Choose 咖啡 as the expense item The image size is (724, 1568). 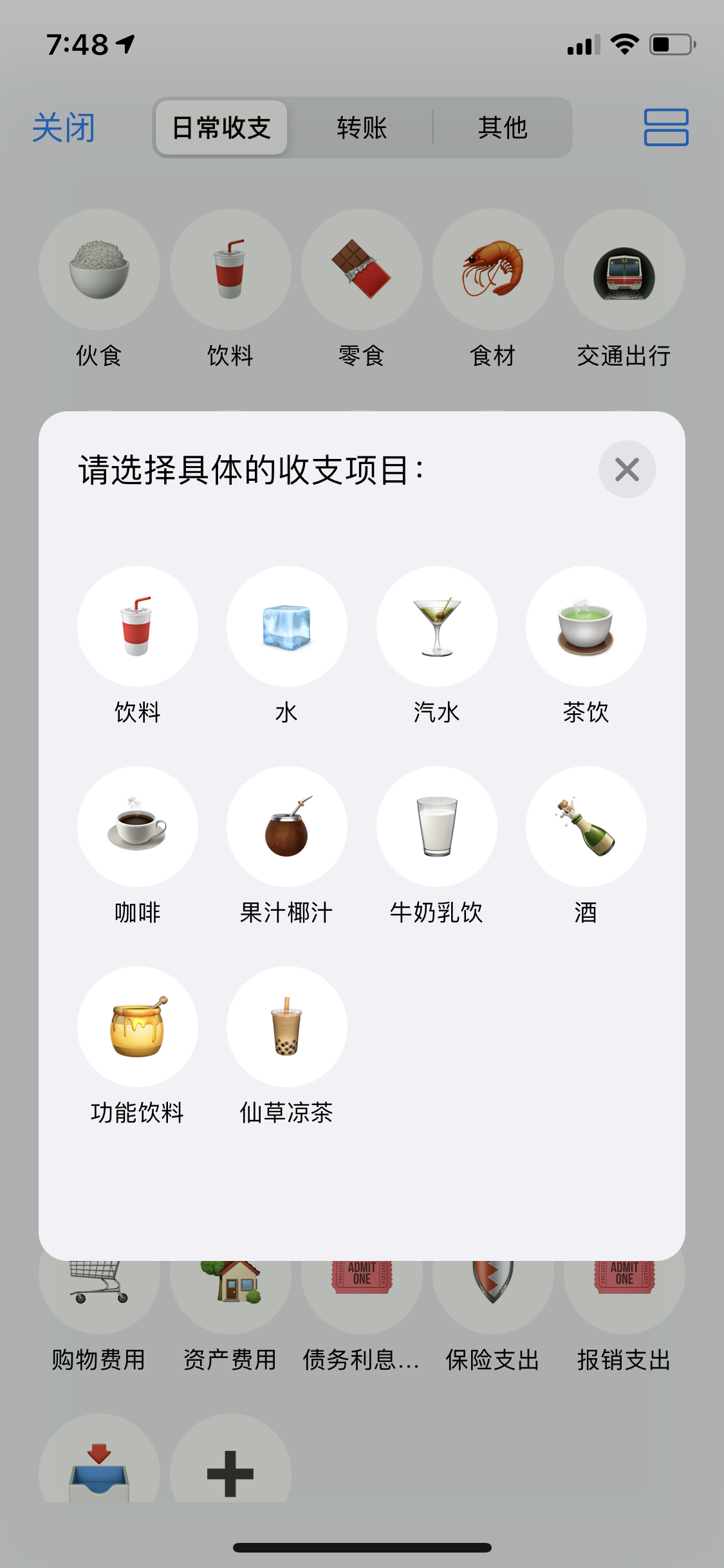[137, 826]
